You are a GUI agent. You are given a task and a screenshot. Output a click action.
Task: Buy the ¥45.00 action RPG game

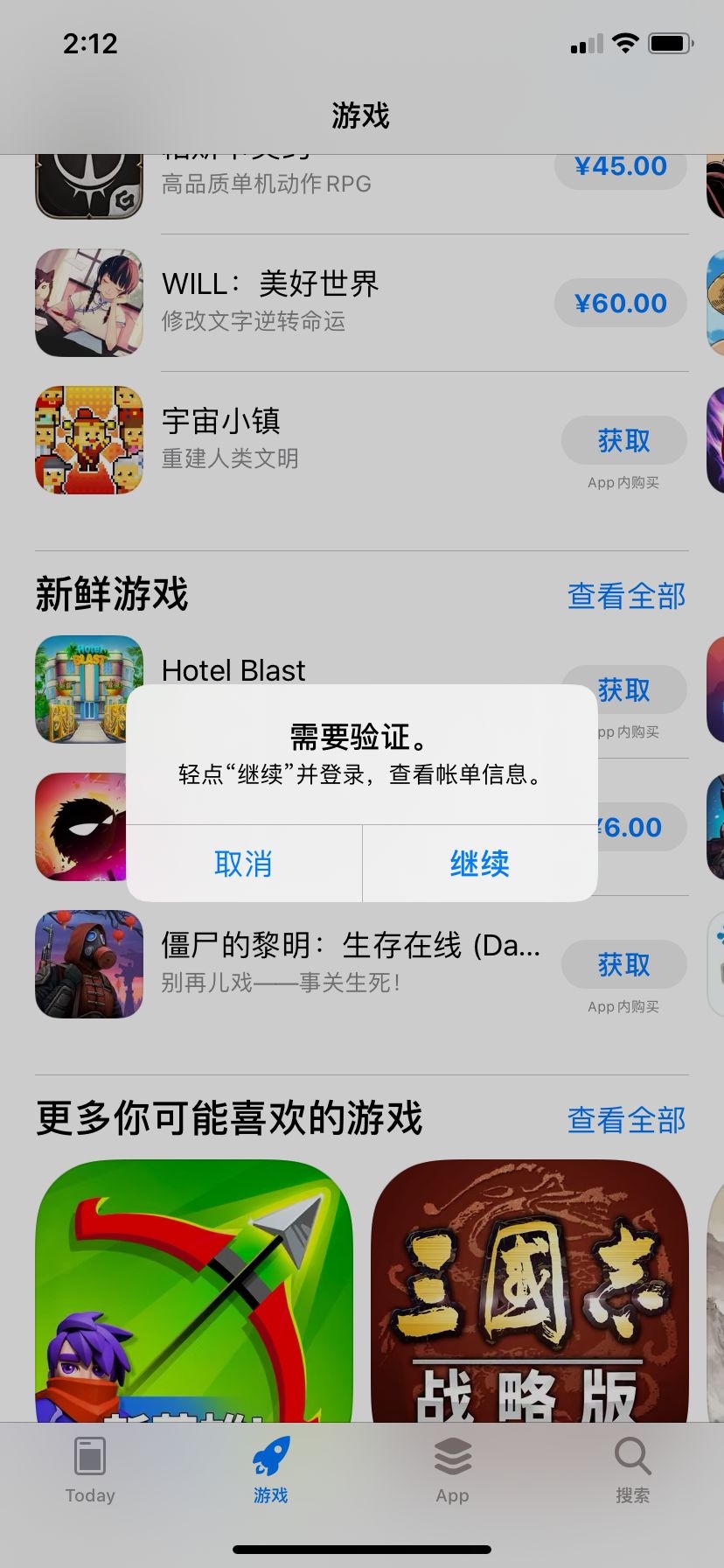(x=621, y=167)
